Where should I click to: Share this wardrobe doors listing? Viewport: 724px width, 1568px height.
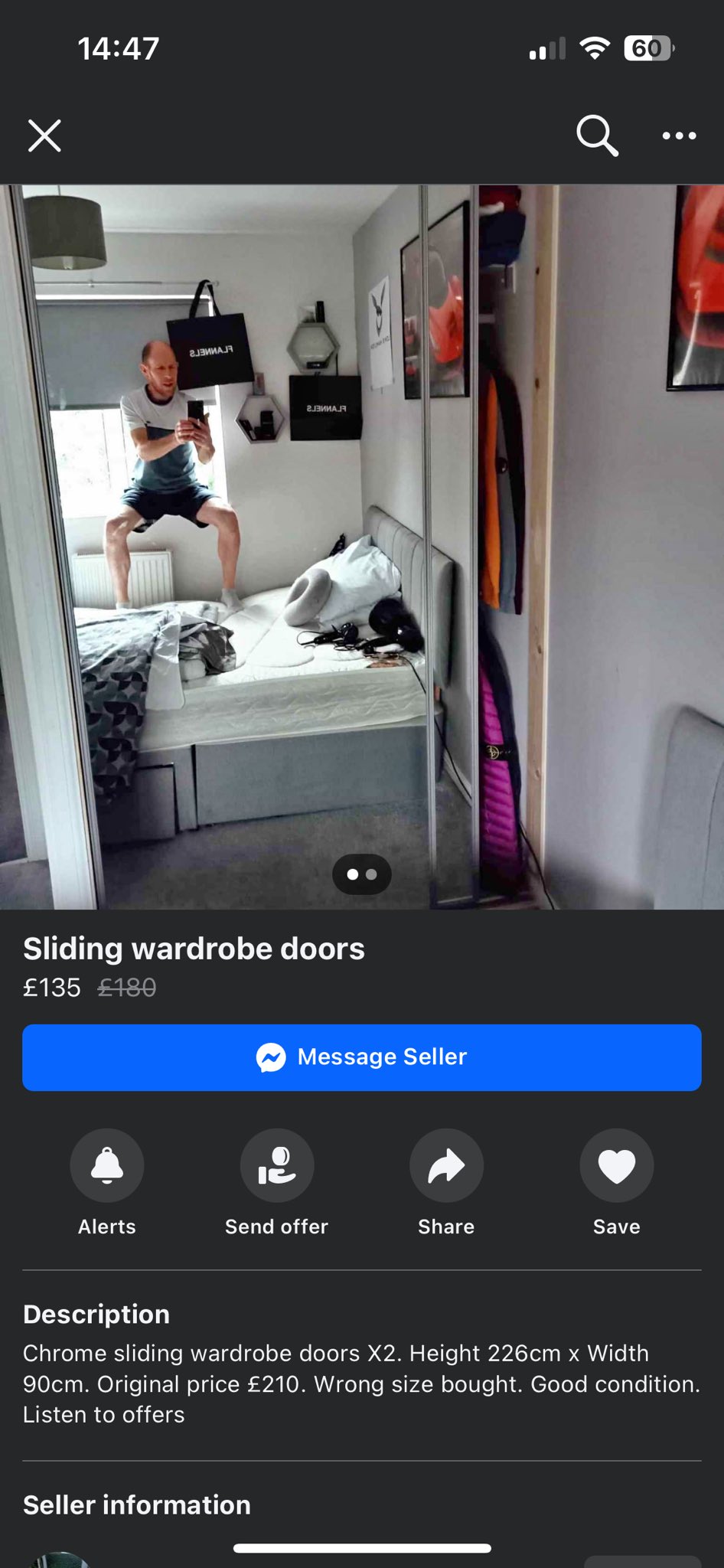(446, 1165)
